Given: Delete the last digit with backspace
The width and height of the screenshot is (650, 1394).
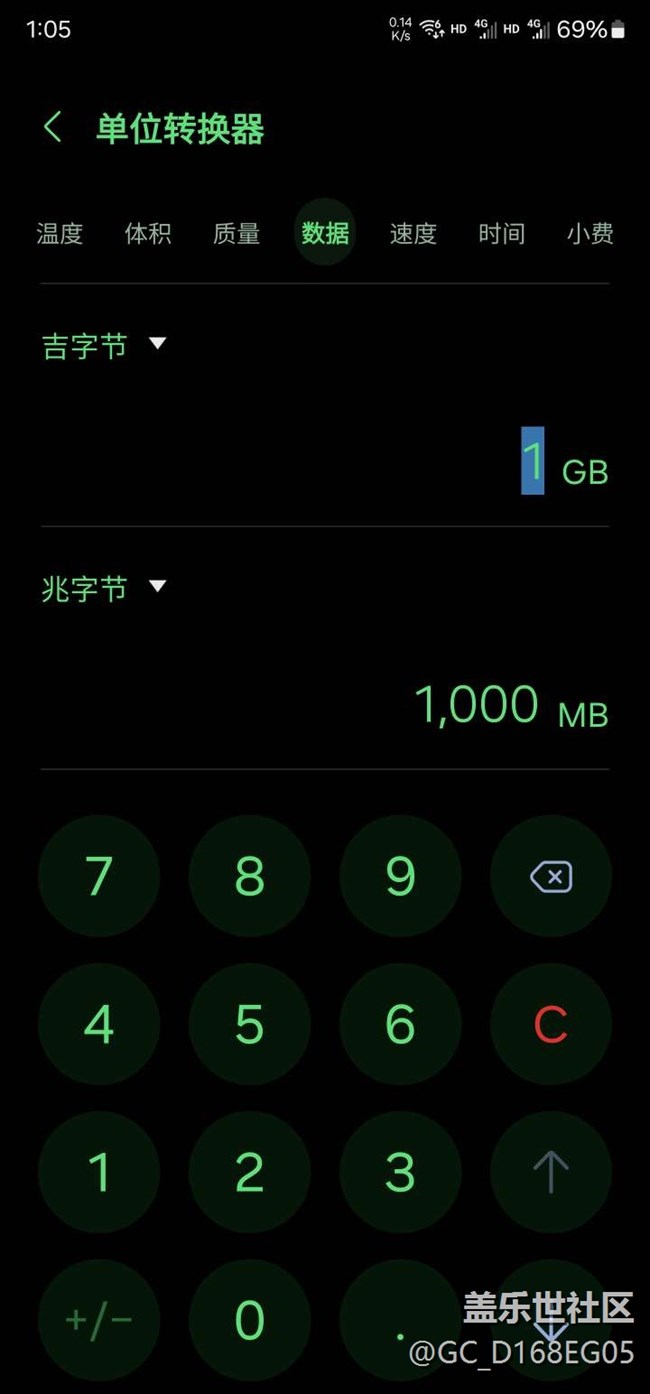Looking at the screenshot, I should [551, 877].
